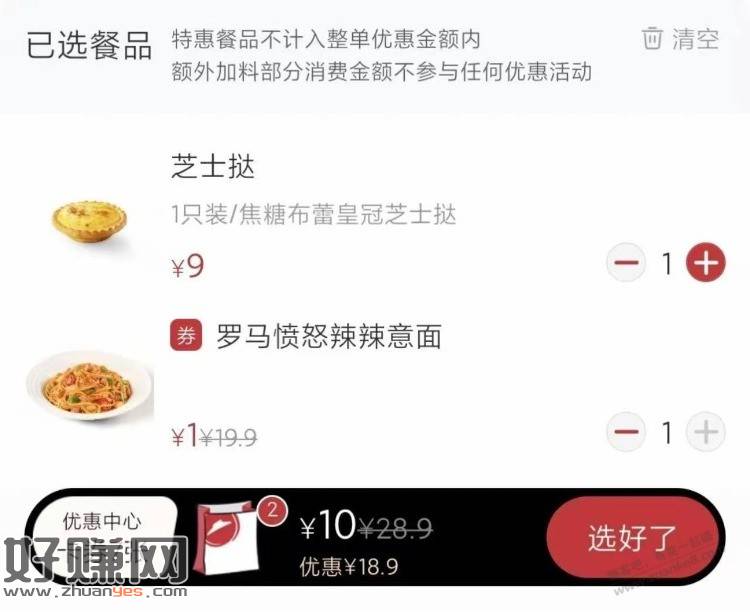Viewport: 750px width, 615px height.
Task: Decrease 罗马愤怒辣辣意面 quantity by one
Action: (x=626, y=432)
